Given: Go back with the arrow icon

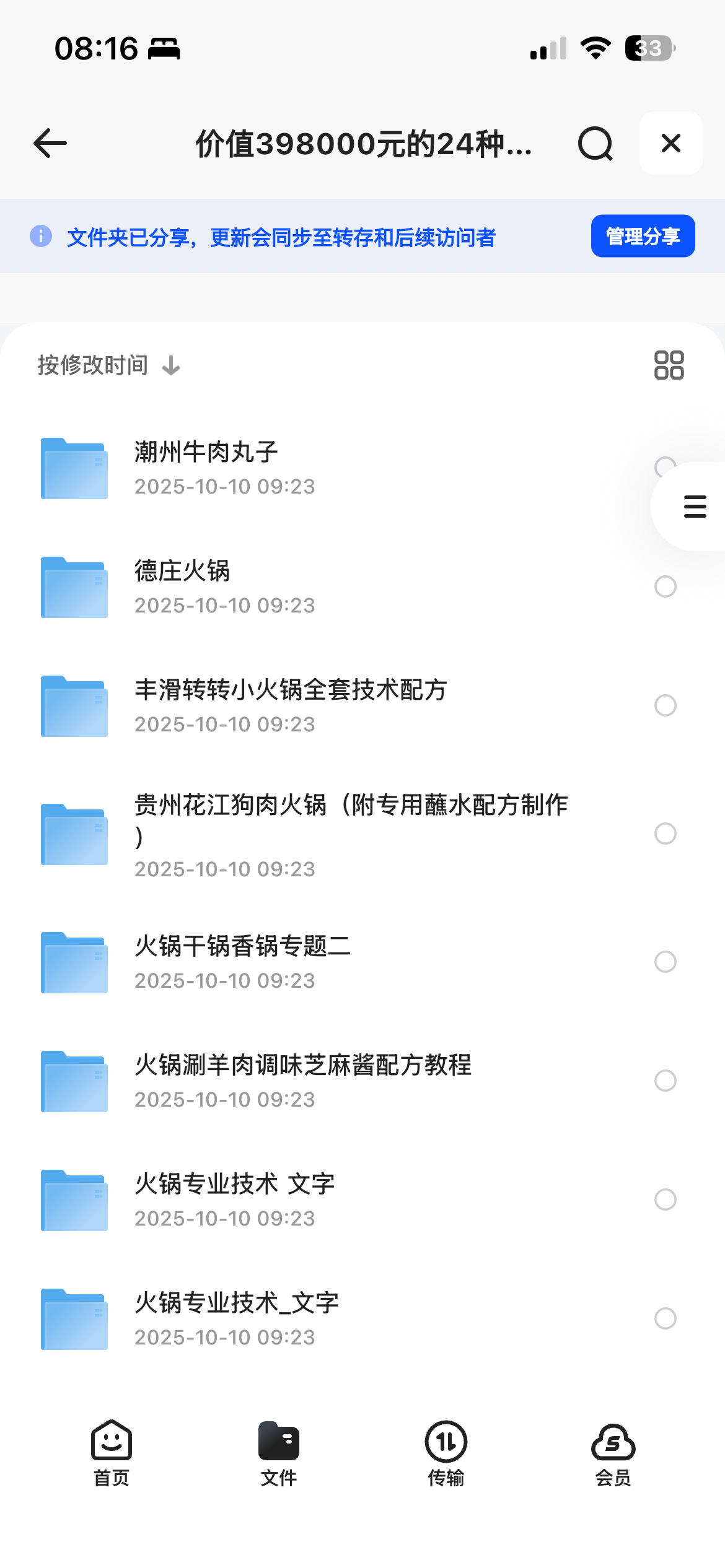Looking at the screenshot, I should click(x=50, y=143).
